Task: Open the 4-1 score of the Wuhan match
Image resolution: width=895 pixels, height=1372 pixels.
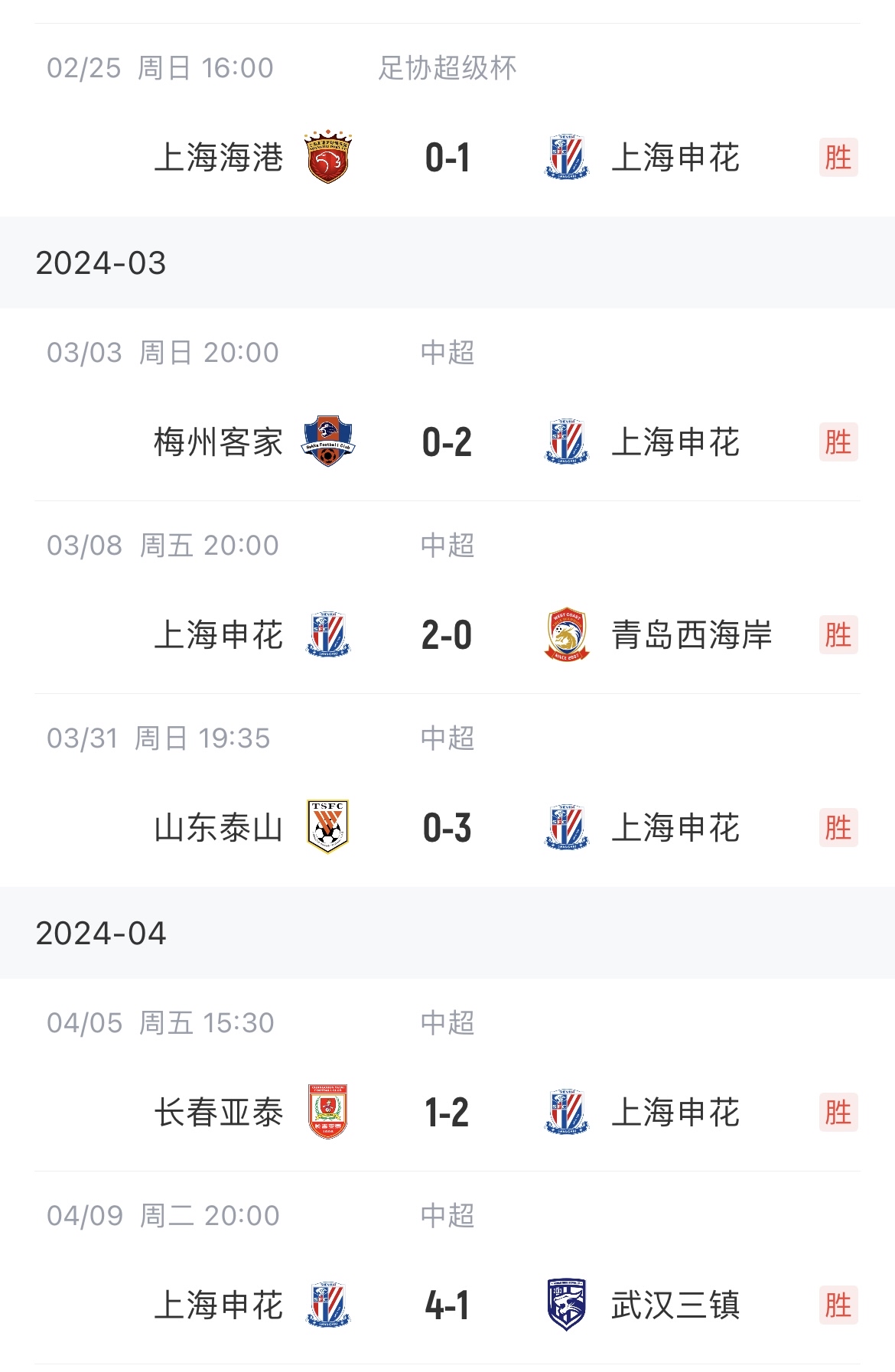Action: (x=447, y=1305)
